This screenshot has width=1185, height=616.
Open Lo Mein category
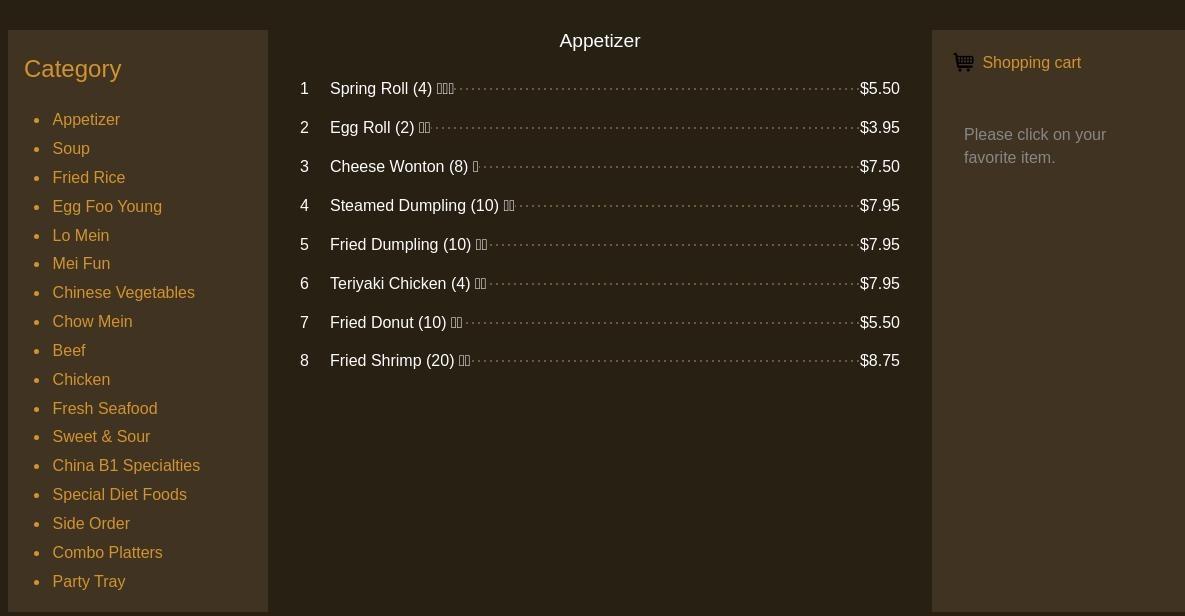81,236
